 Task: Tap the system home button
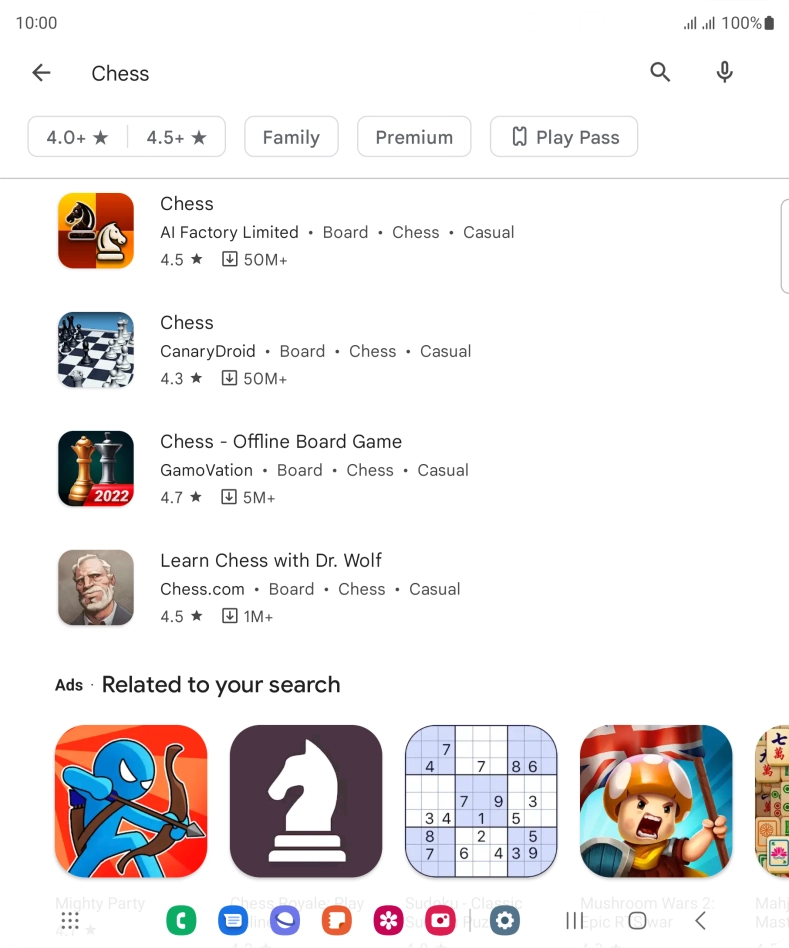637,921
